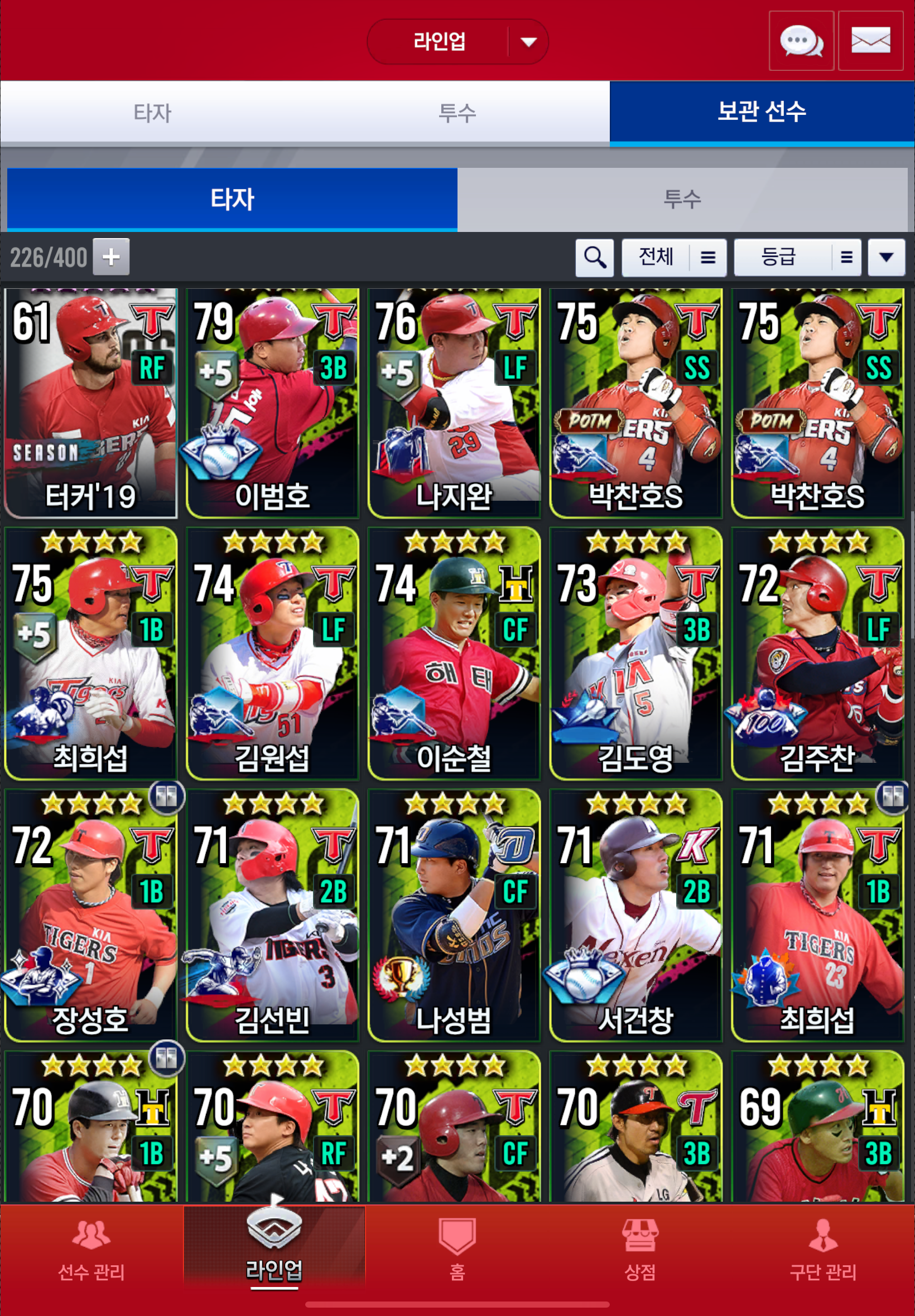Open the magnifier search button
Screen dimensions: 915x1316
click(x=595, y=258)
